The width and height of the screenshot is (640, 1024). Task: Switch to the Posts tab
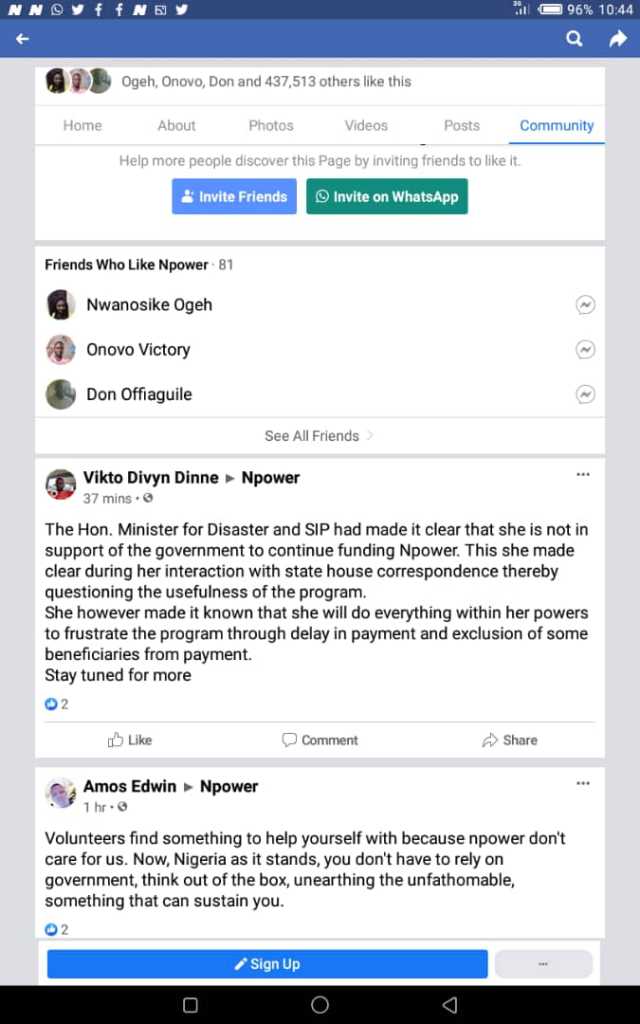click(461, 125)
